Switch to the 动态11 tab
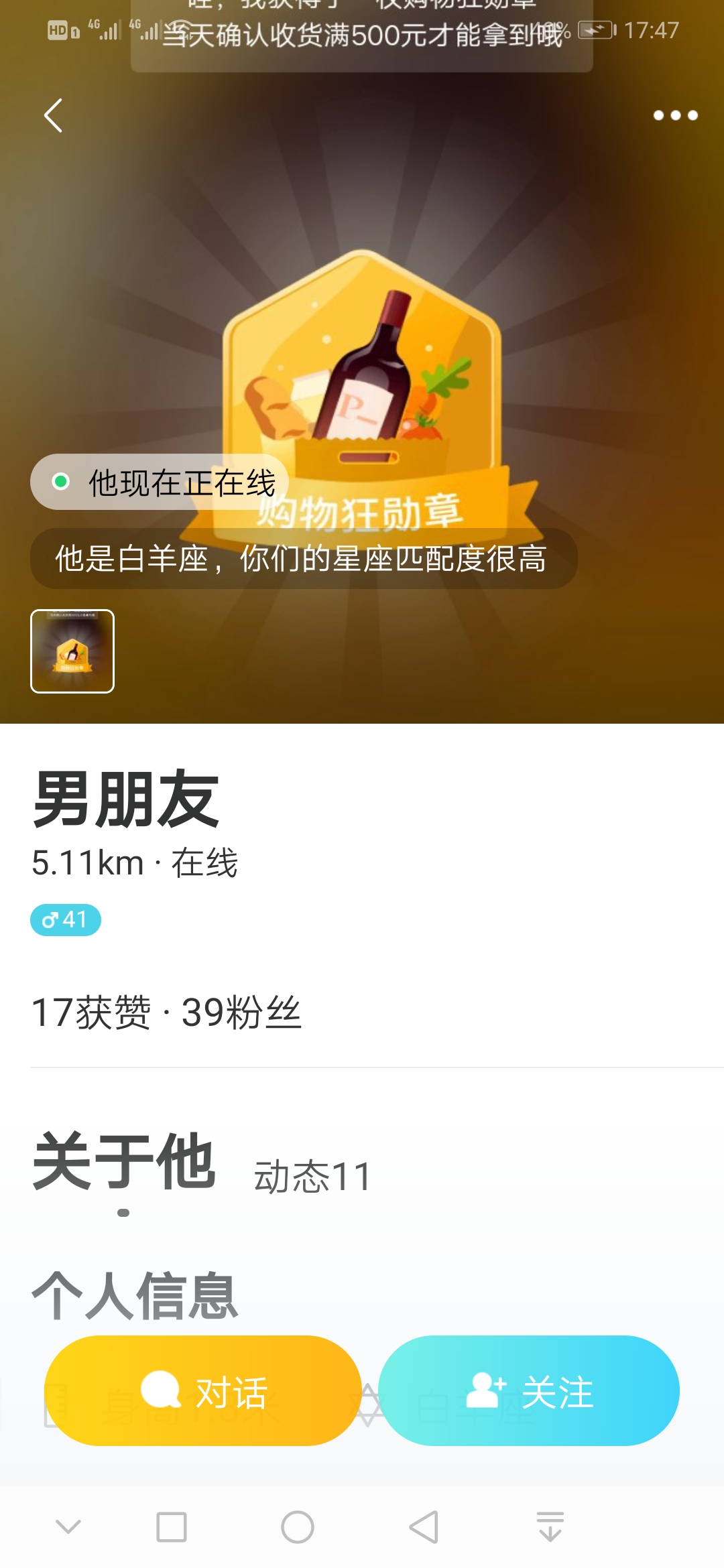 click(312, 1177)
